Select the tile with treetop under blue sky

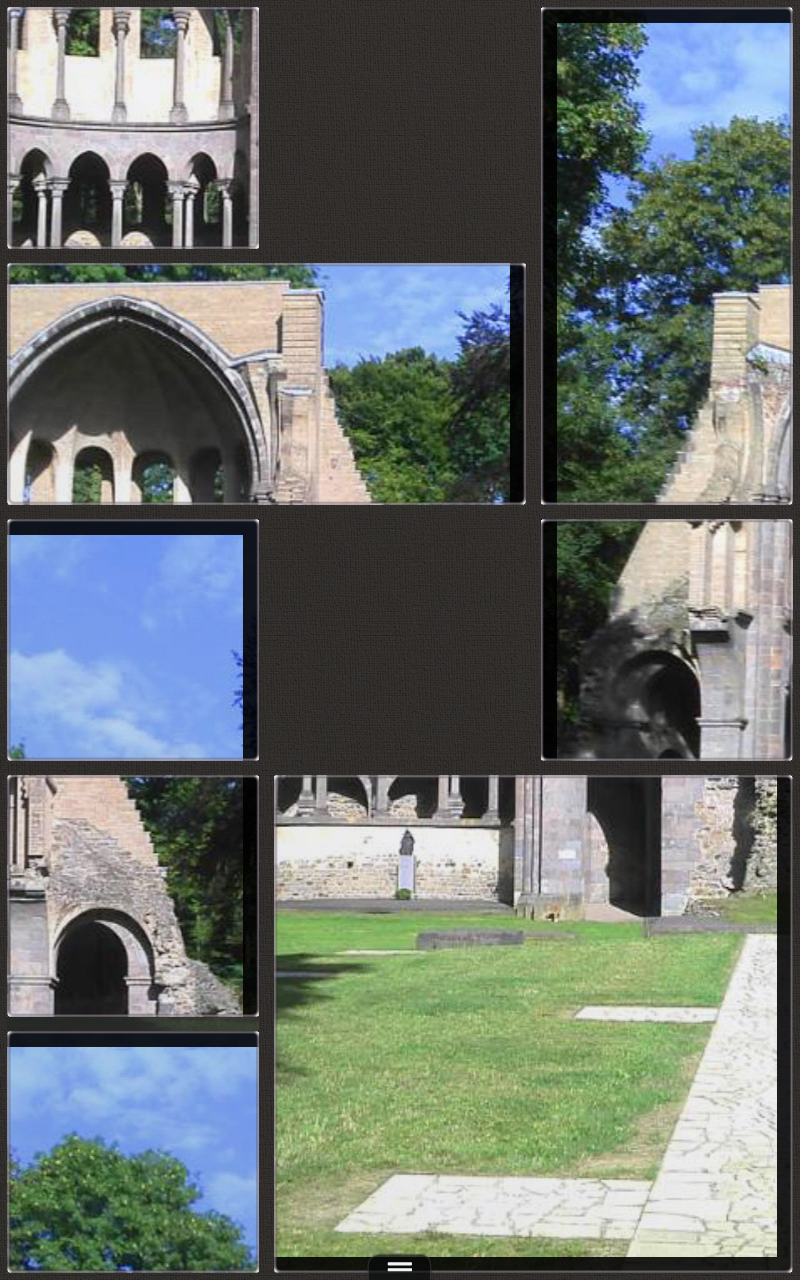click(x=133, y=1152)
